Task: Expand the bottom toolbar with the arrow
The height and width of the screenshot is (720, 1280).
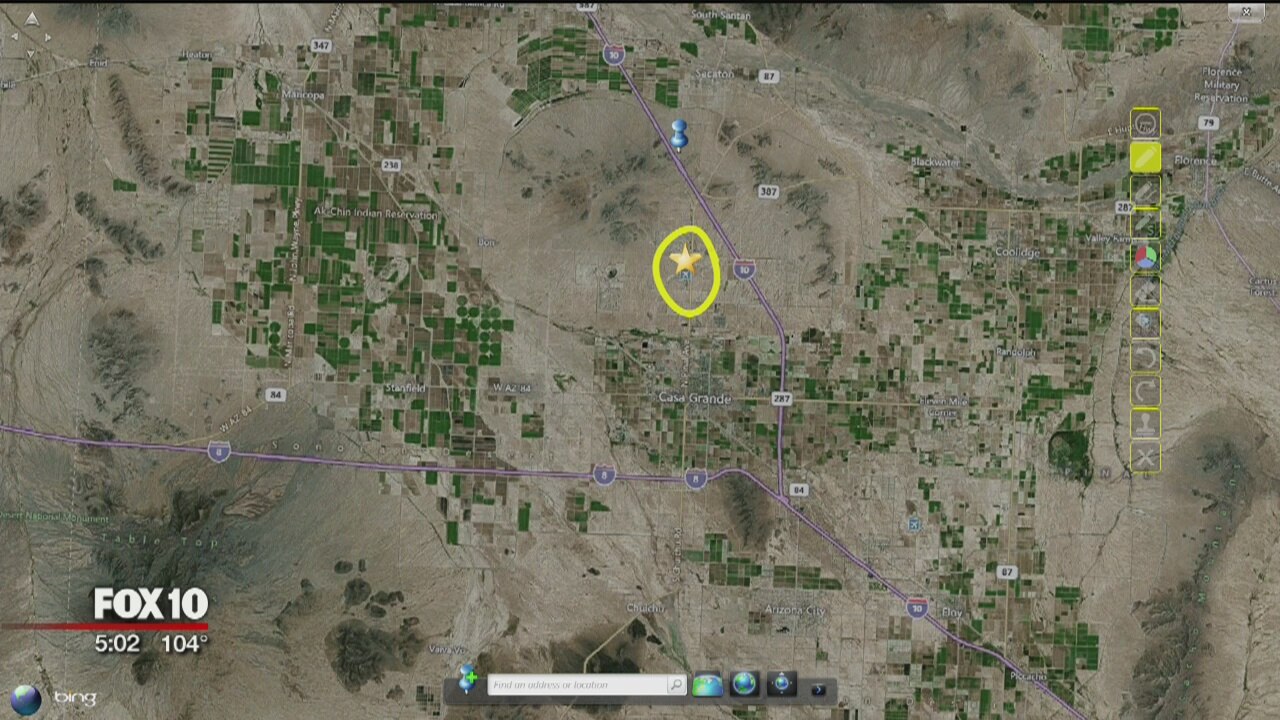Action: click(x=818, y=689)
